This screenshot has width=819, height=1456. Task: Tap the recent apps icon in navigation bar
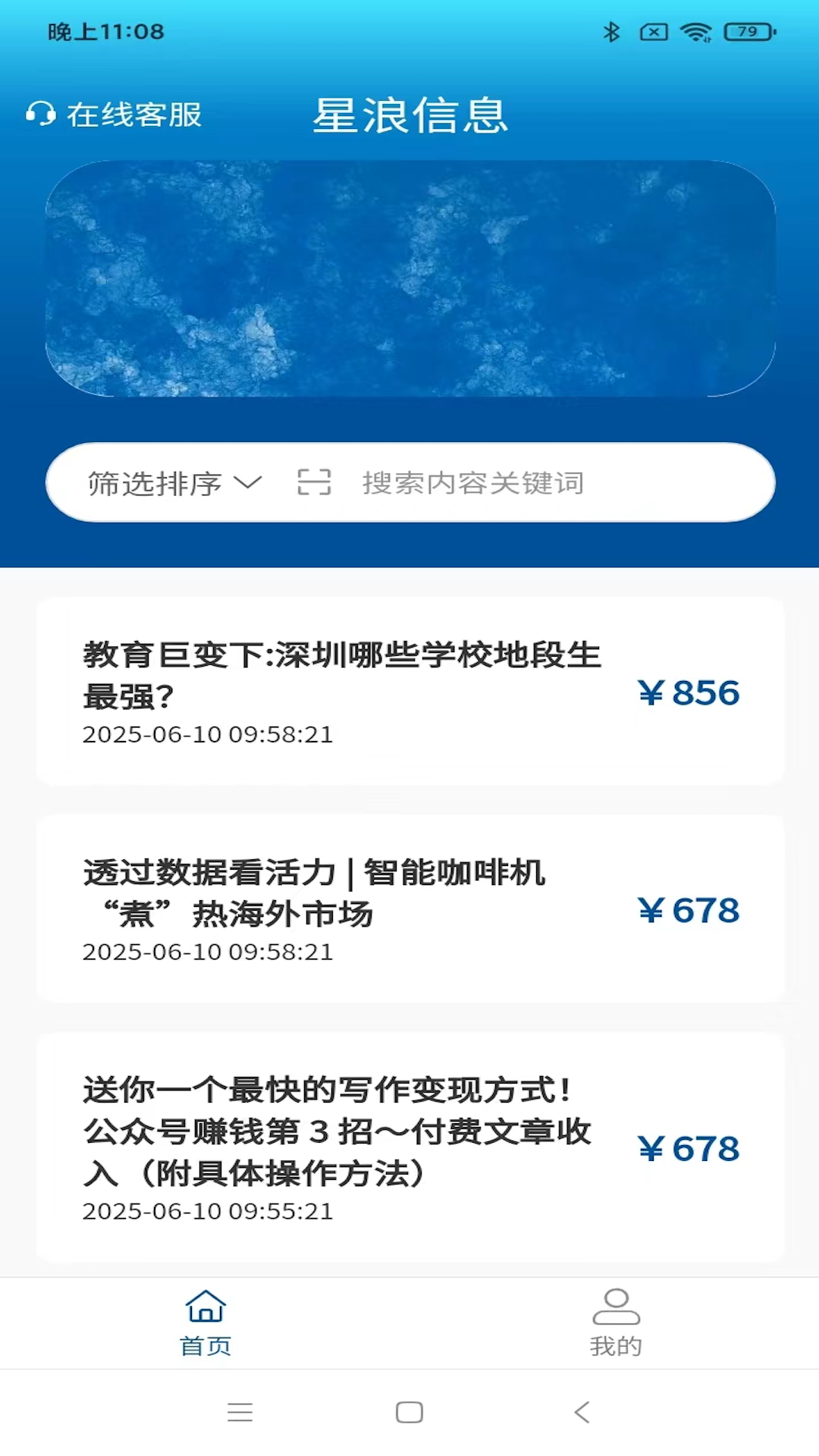click(240, 1413)
